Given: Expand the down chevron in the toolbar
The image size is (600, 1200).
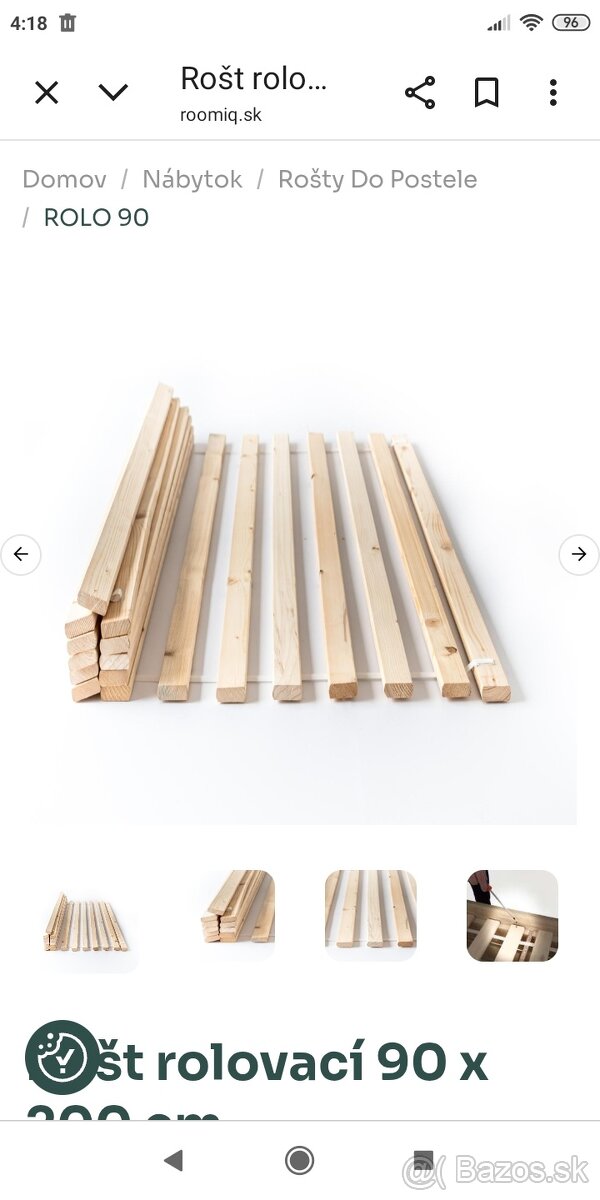Looking at the screenshot, I should tap(113, 93).
